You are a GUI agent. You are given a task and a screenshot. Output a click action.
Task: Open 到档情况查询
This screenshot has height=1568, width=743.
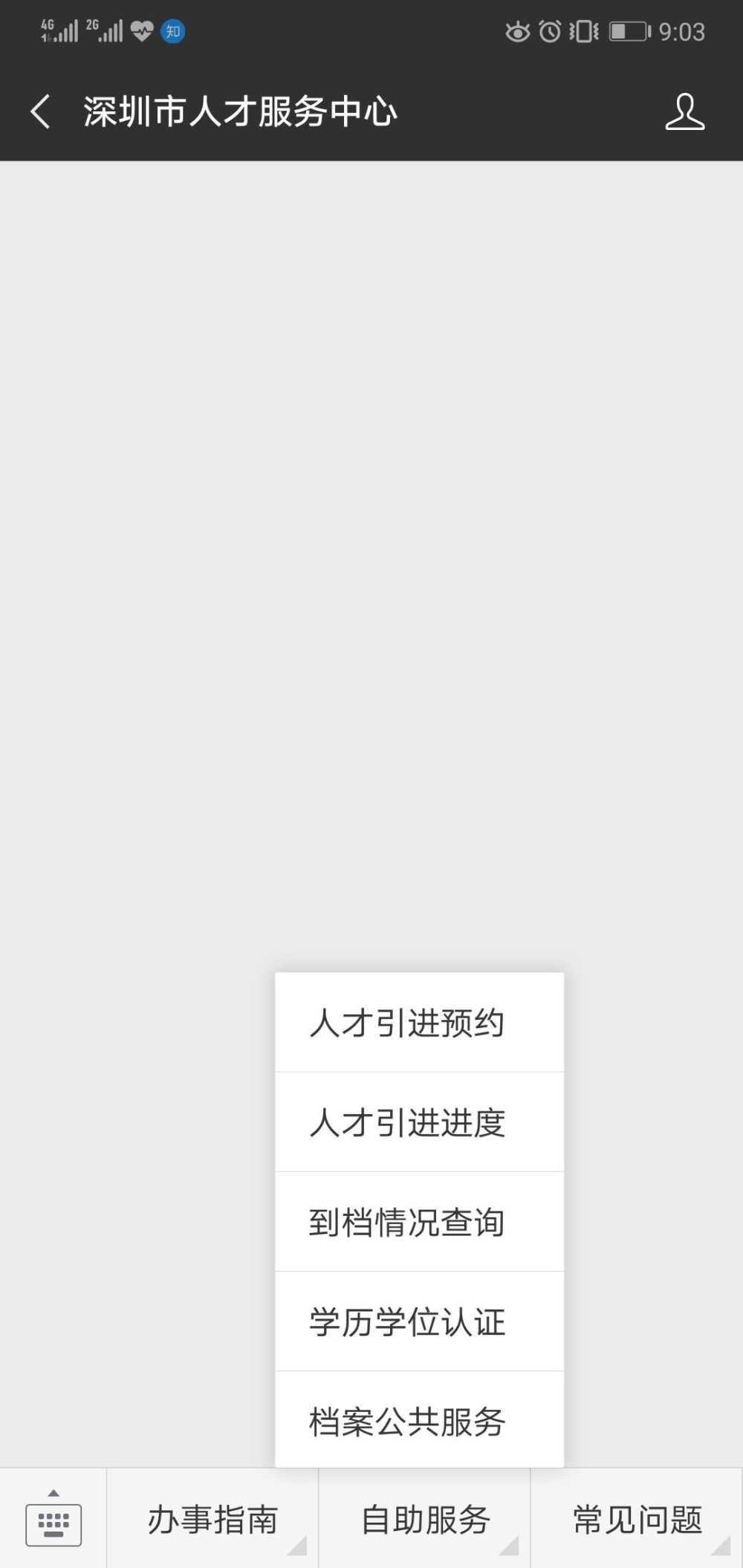[419, 1222]
